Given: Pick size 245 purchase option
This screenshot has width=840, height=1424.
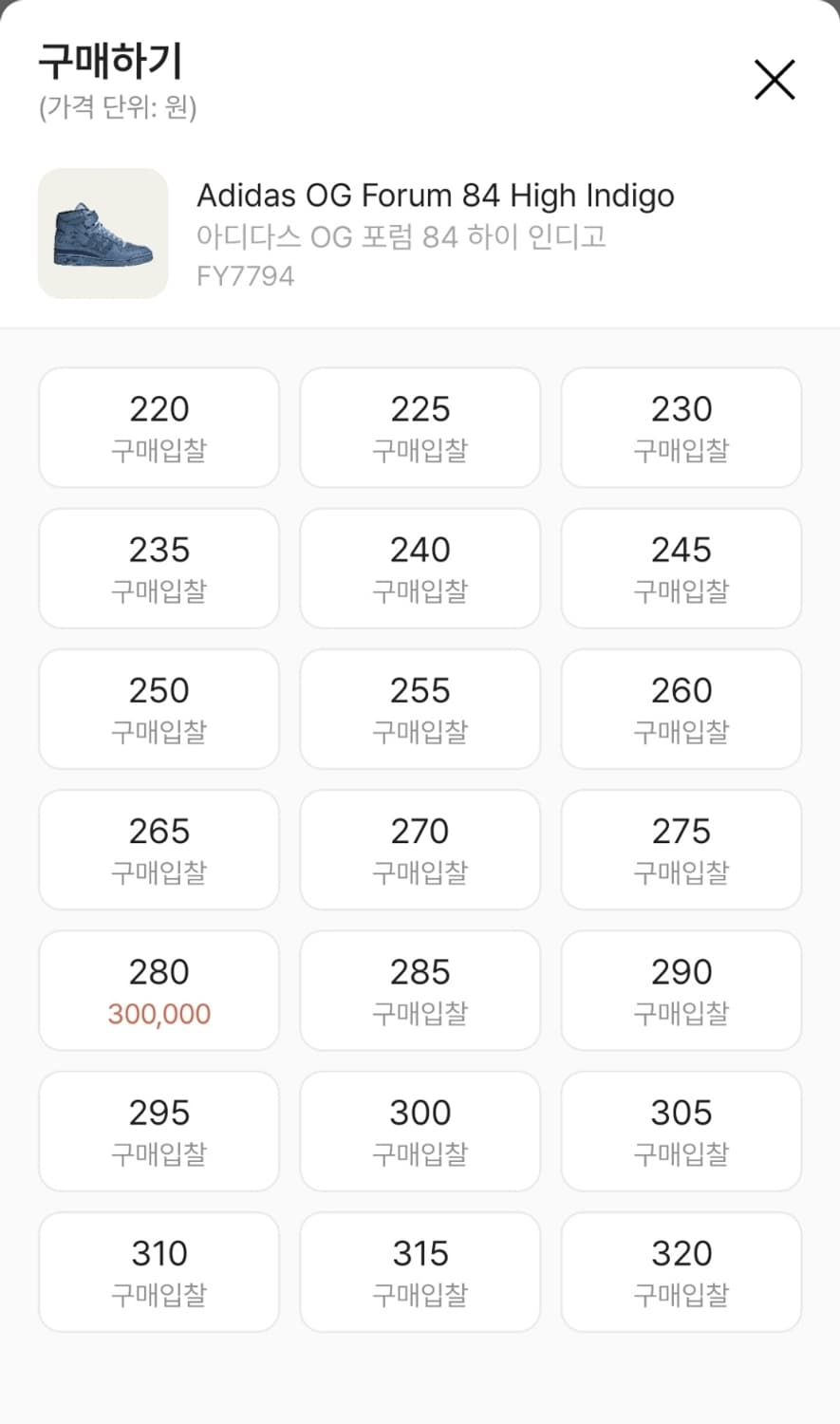Looking at the screenshot, I should coord(681,568).
